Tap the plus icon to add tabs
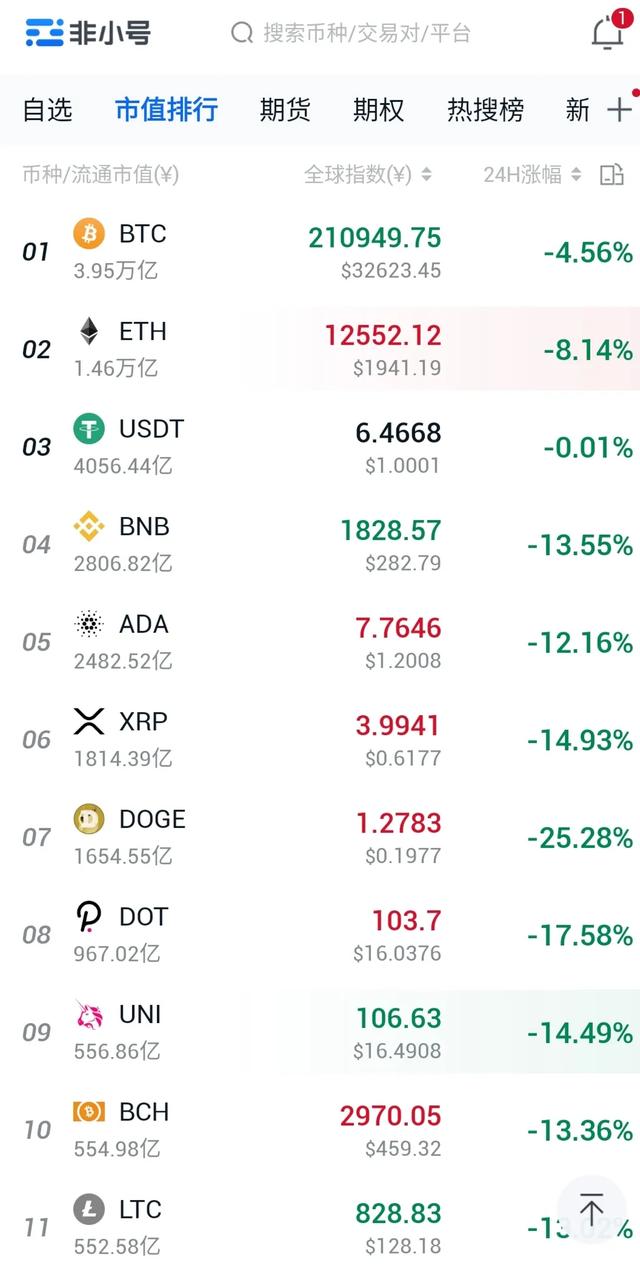This screenshot has width=640, height=1280. point(619,110)
